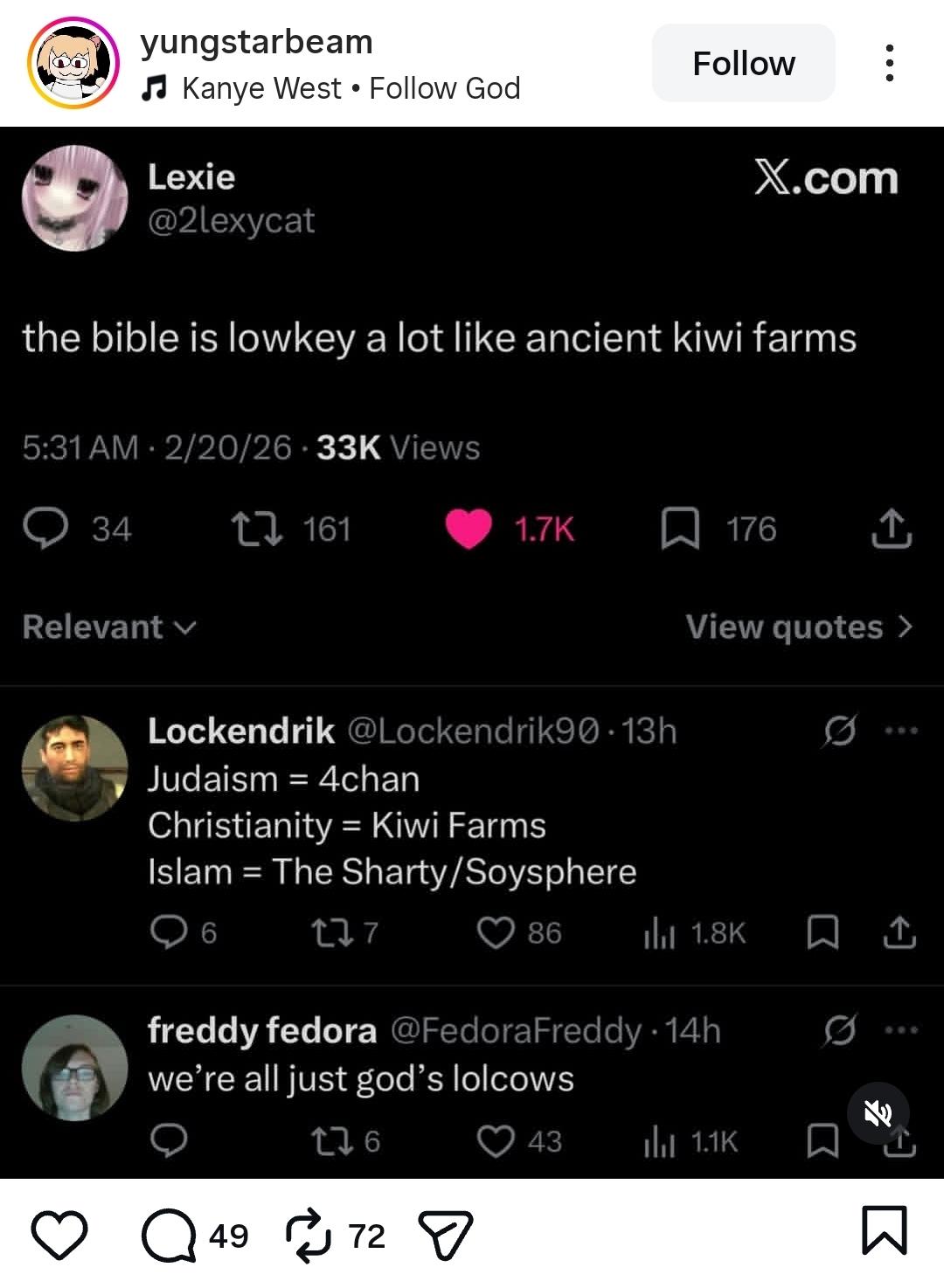Open the post overflow menu
944x1288 pixels.
(889, 63)
